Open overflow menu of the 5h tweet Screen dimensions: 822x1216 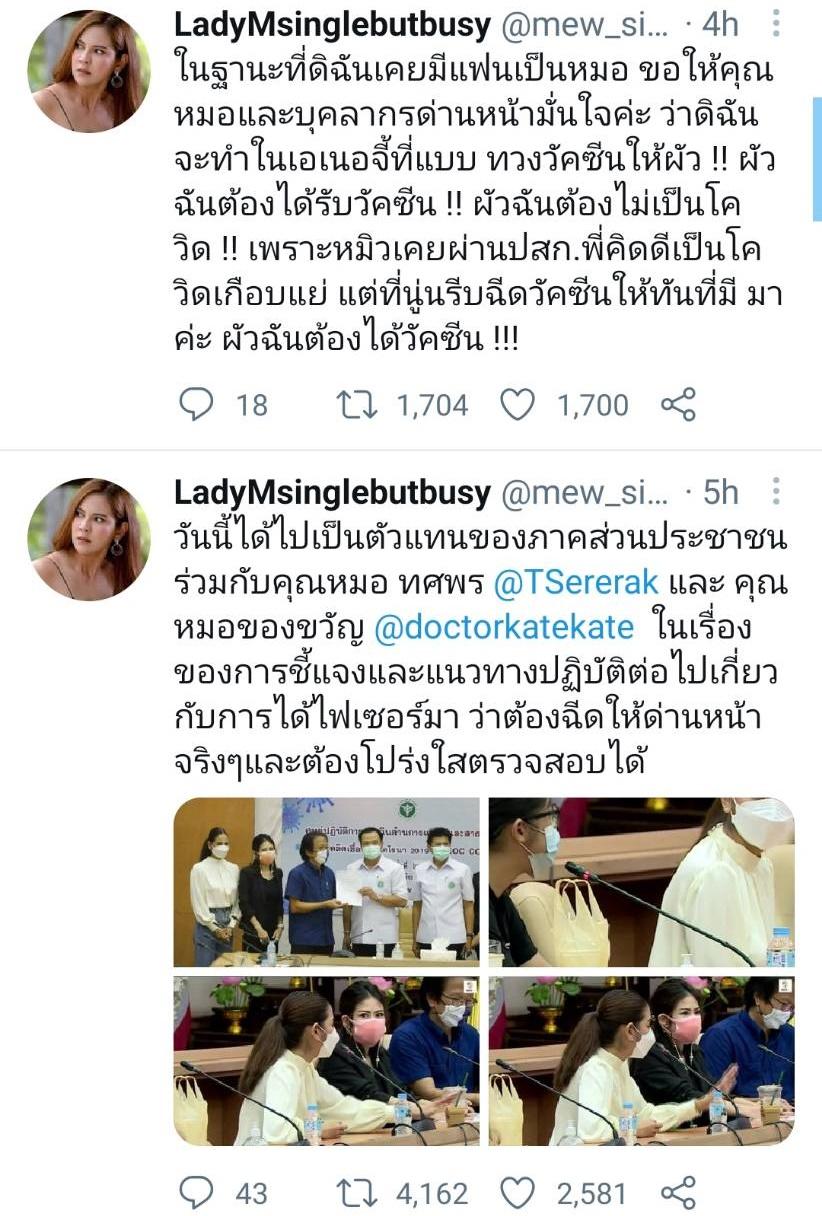[775, 492]
